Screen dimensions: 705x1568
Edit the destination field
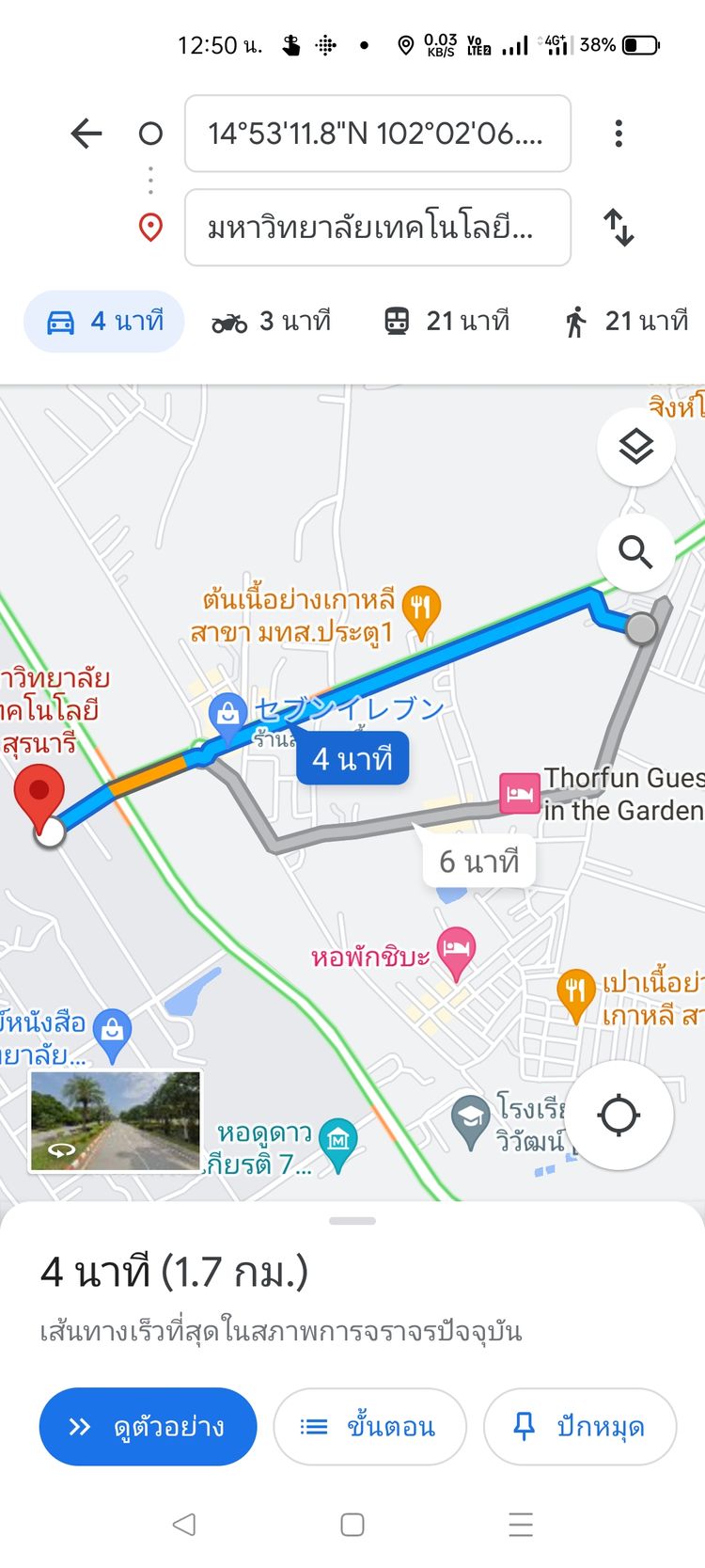tap(377, 228)
